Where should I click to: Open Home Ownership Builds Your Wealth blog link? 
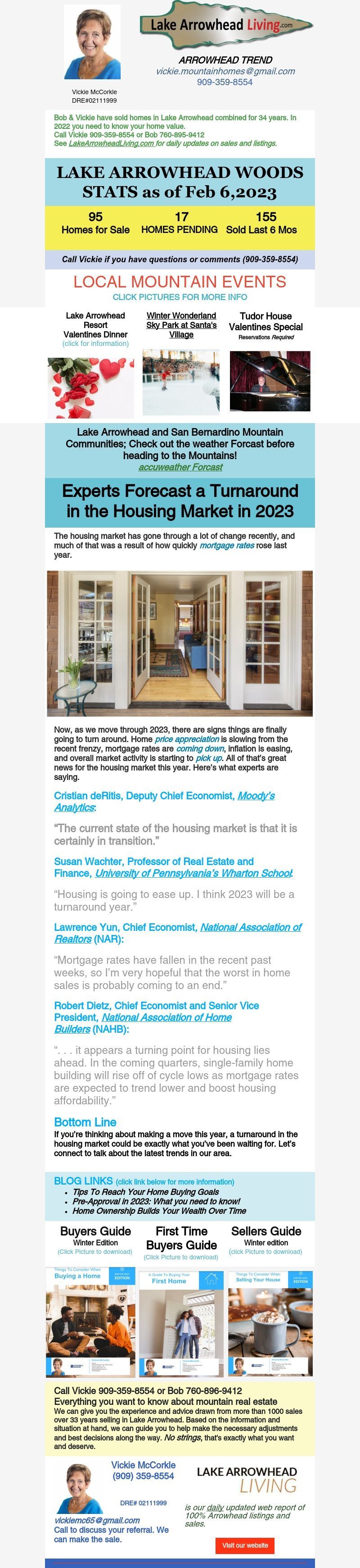159,1211
